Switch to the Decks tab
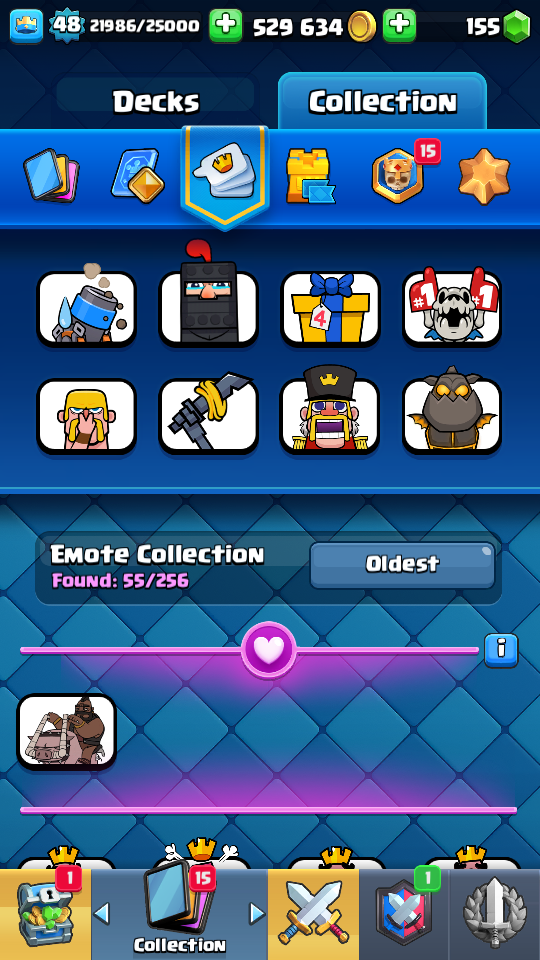540x960 pixels. coord(156,101)
